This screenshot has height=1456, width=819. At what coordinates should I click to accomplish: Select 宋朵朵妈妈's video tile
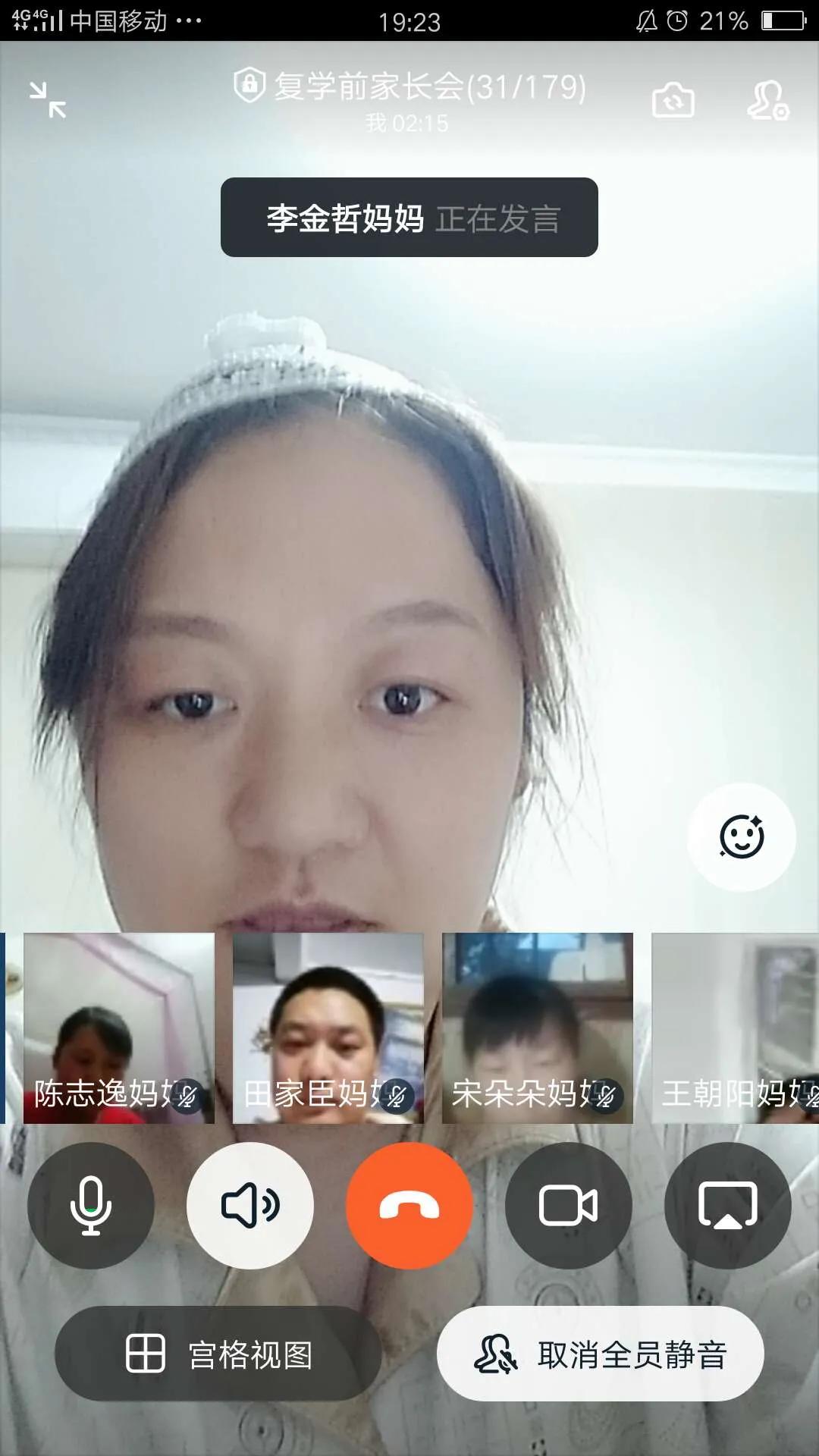click(x=537, y=1028)
